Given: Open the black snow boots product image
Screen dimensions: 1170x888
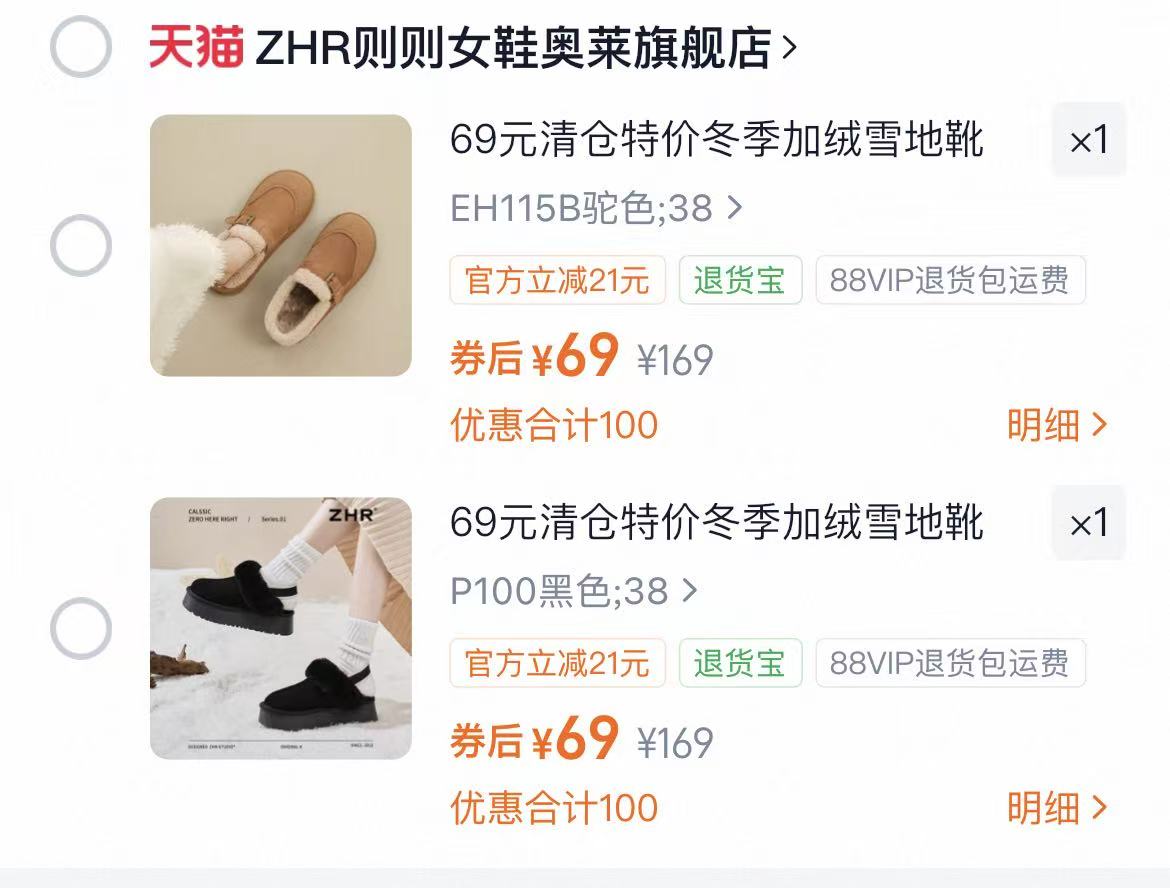Looking at the screenshot, I should tap(281, 629).
